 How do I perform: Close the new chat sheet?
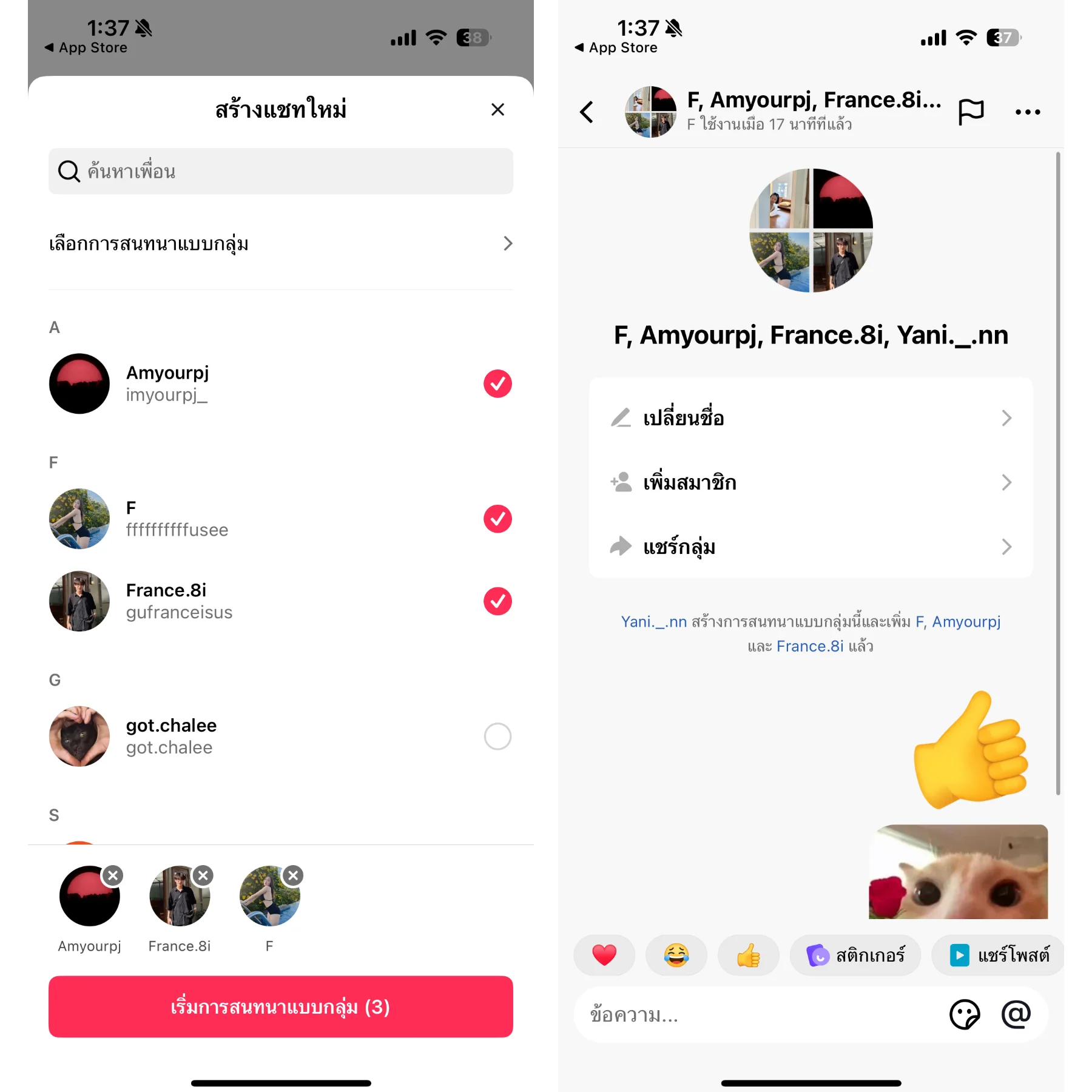coord(497,110)
